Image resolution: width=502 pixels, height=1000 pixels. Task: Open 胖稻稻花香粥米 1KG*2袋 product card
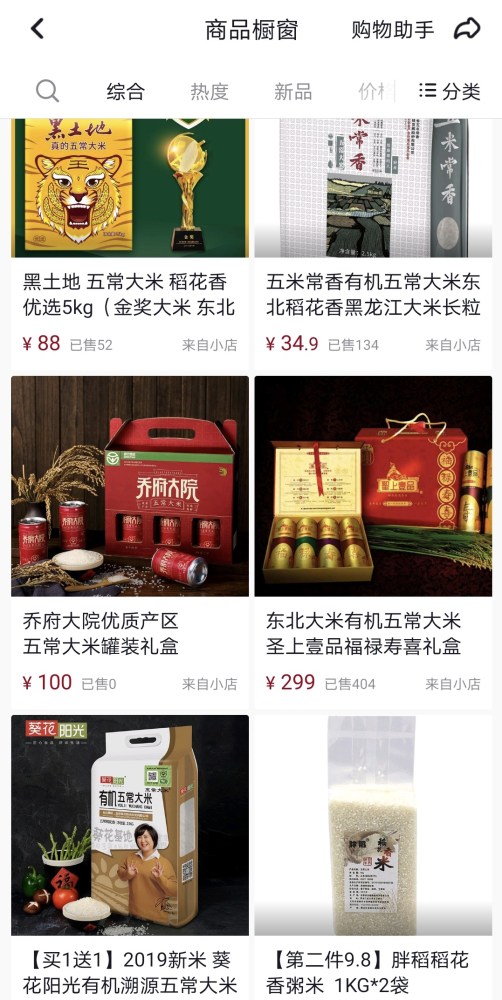tap(373, 857)
